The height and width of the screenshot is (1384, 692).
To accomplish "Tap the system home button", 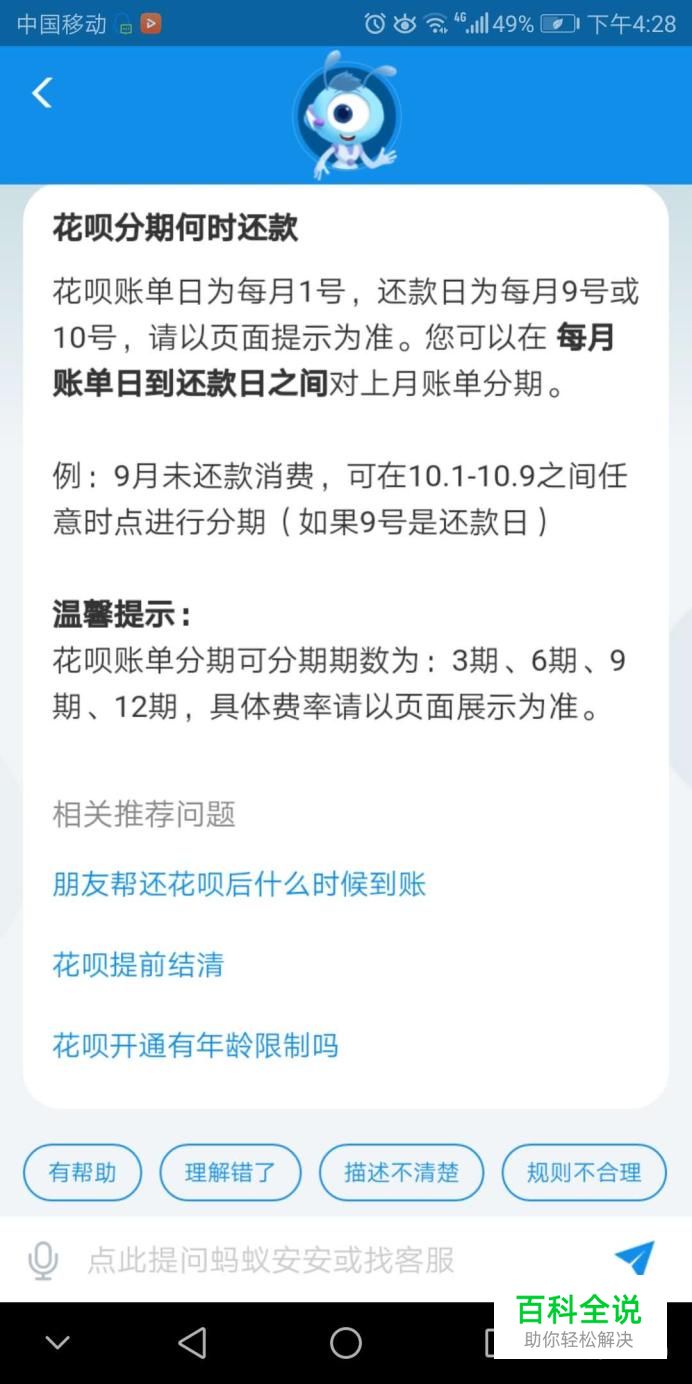I will point(346,1342).
